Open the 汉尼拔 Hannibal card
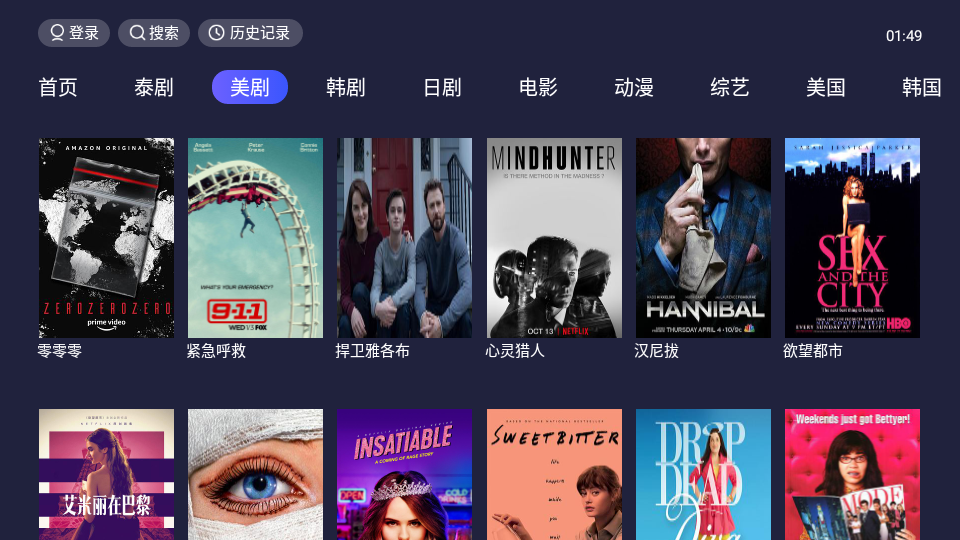Screen dimensions: 960x540 [x=703, y=238]
